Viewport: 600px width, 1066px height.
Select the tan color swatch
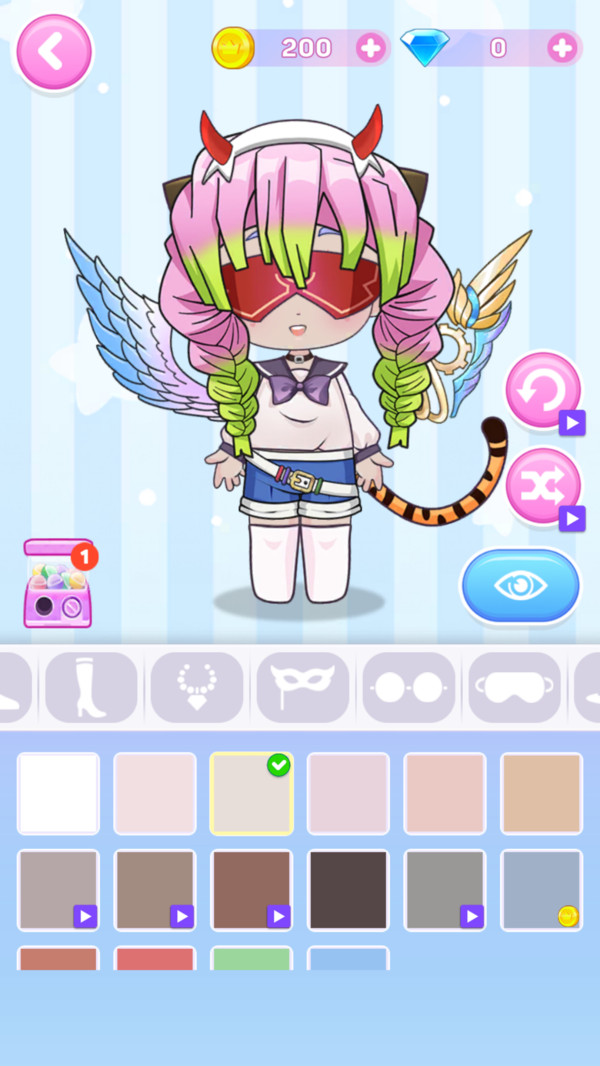[x=542, y=793]
